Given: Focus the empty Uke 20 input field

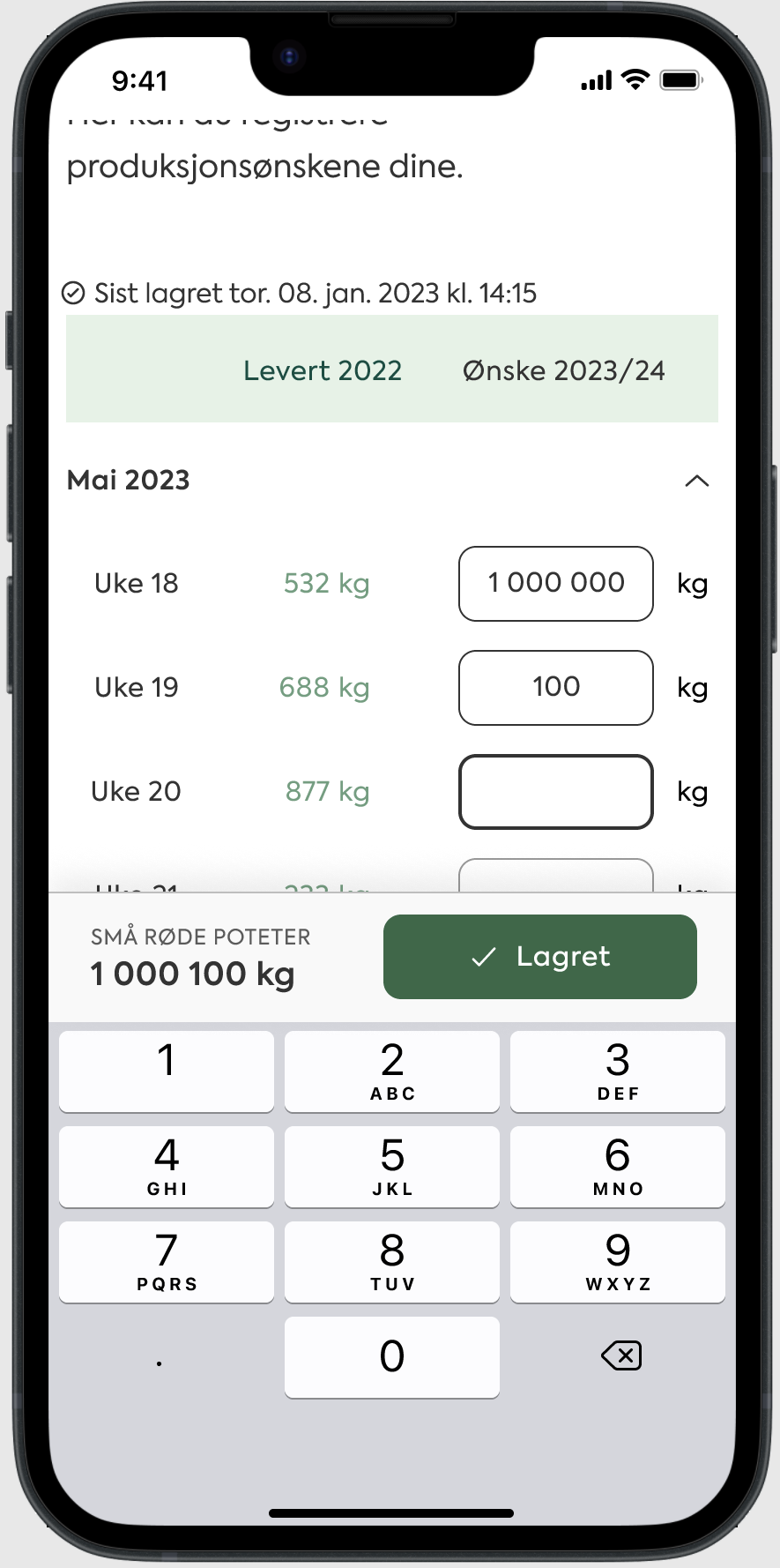Looking at the screenshot, I should (x=555, y=792).
